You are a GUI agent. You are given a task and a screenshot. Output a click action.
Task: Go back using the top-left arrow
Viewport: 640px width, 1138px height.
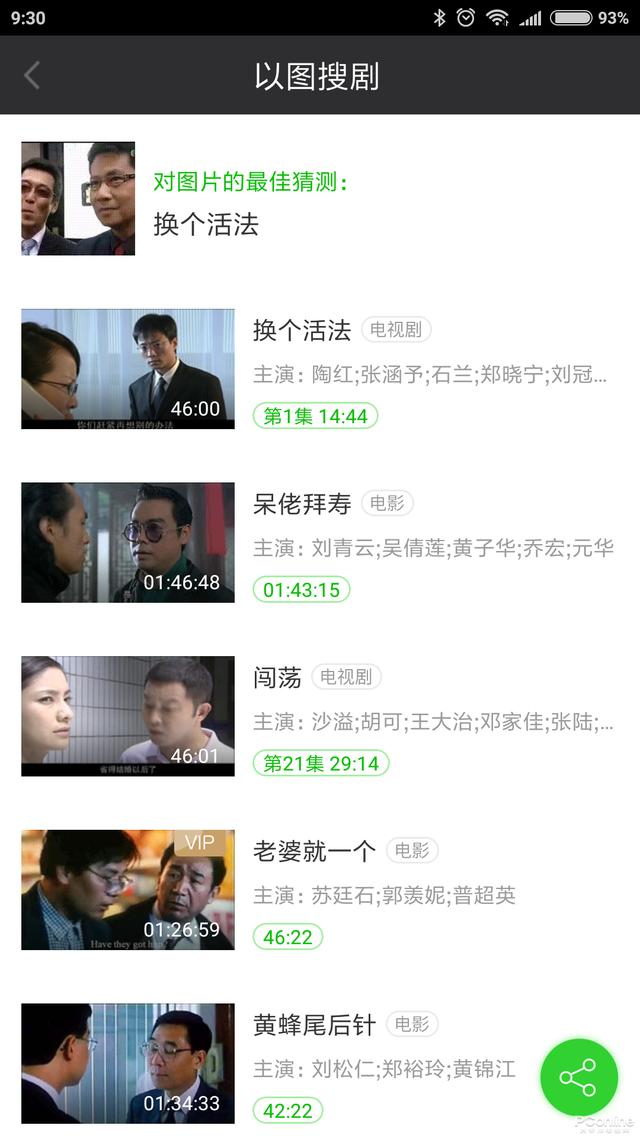tap(32, 76)
